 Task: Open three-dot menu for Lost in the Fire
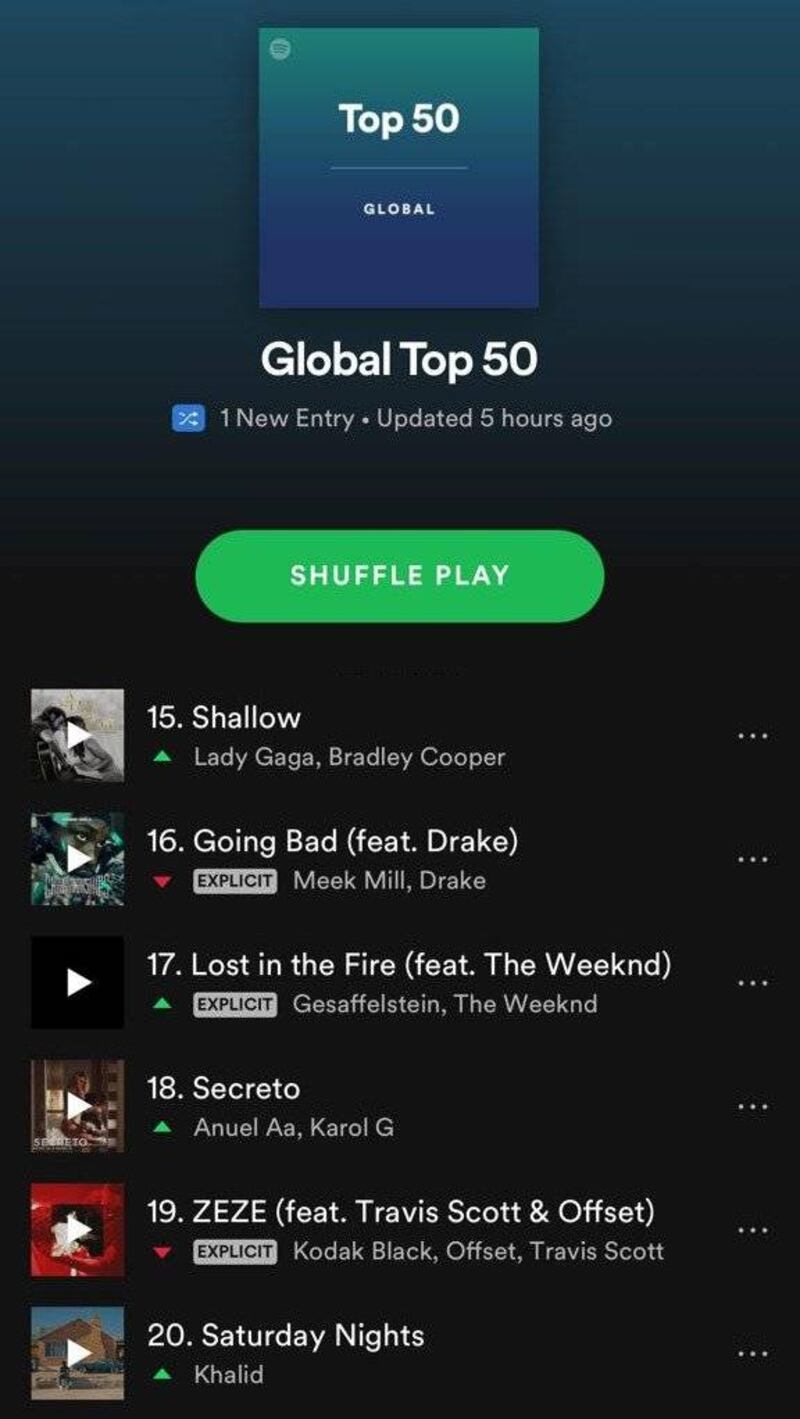[752, 983]
